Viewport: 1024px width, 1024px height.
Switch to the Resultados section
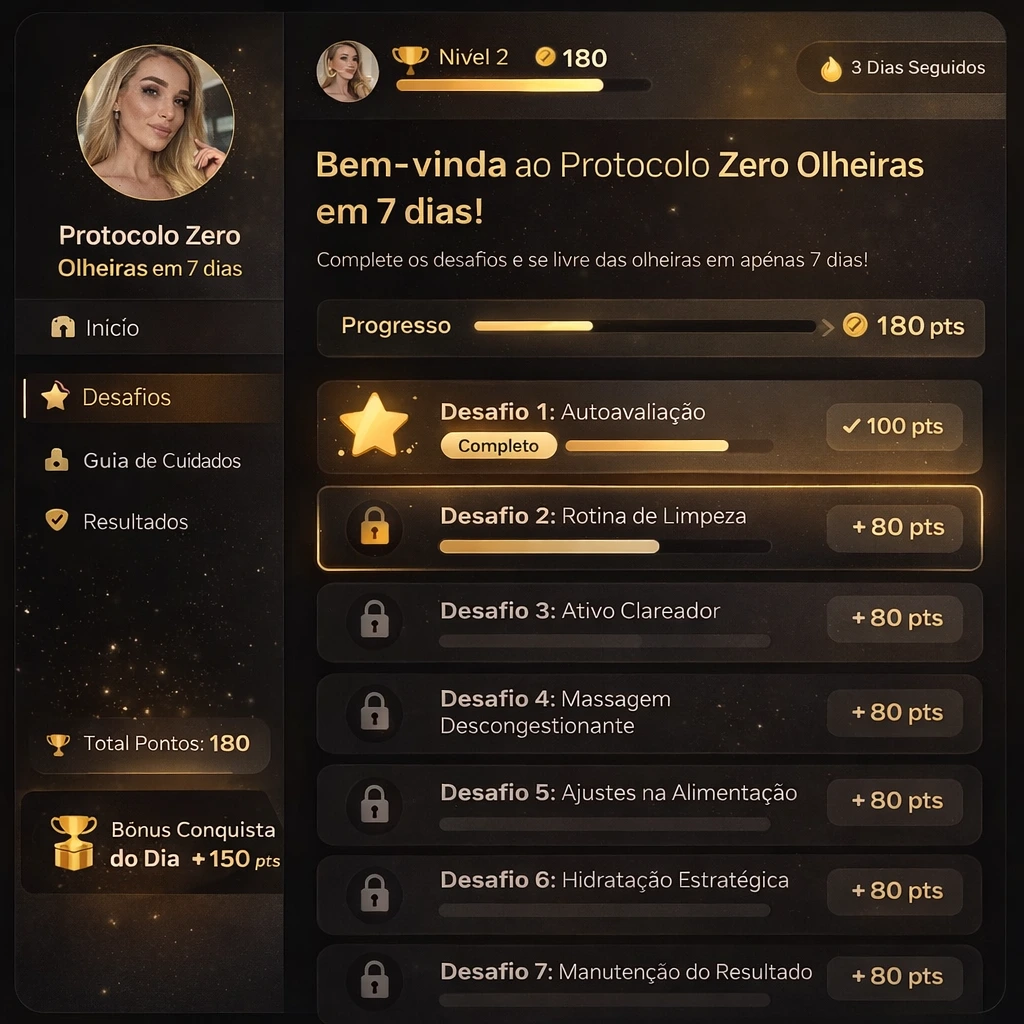135,522
